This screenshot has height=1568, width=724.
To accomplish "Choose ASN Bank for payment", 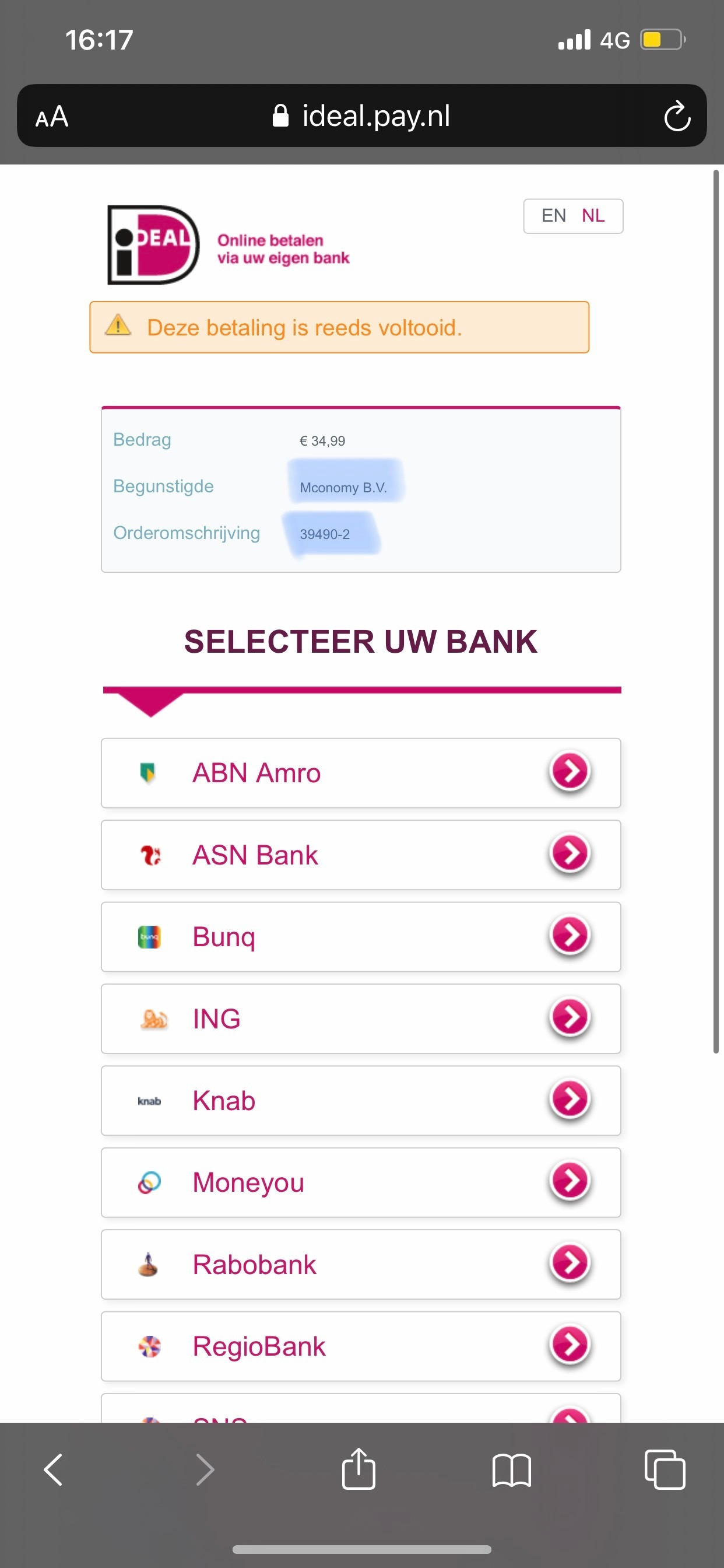I will click(361, 855).
